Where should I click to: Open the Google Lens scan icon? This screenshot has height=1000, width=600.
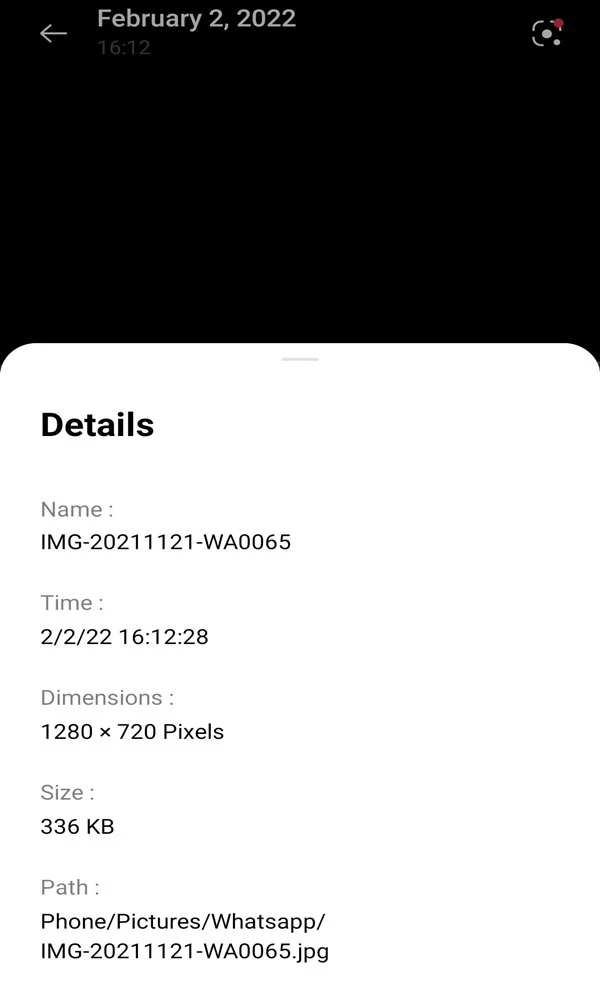pyautogui.click(x=547, y=33)
